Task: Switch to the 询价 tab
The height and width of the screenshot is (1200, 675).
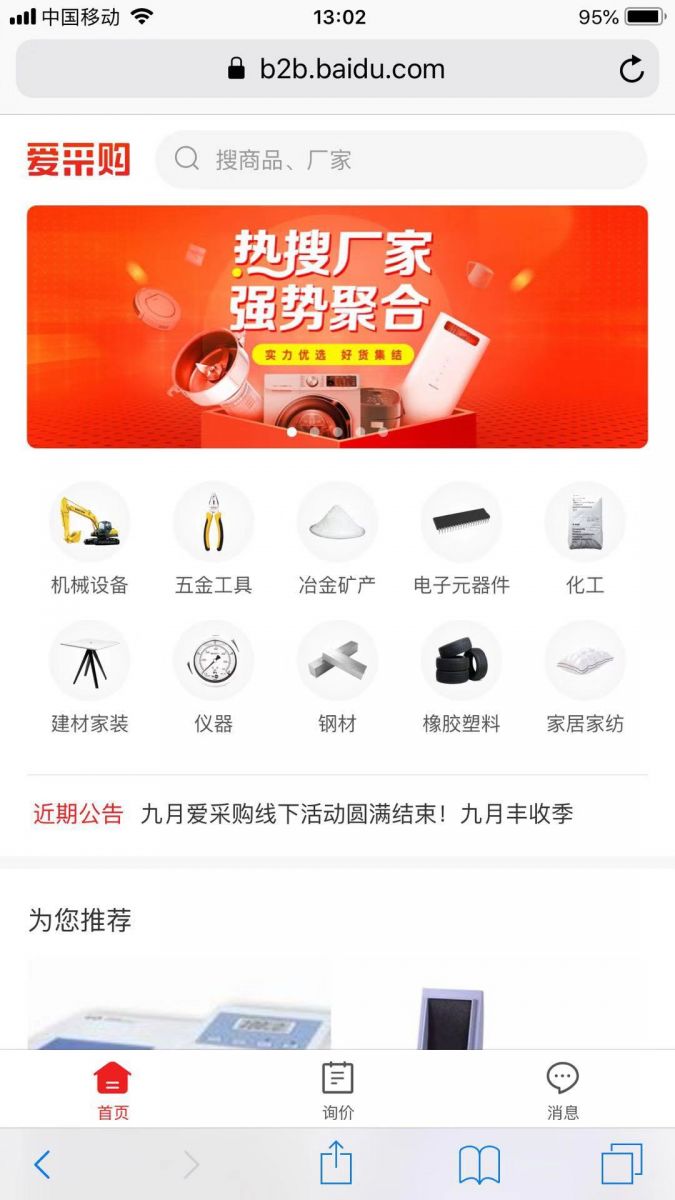Action: tap(338, 1090)
